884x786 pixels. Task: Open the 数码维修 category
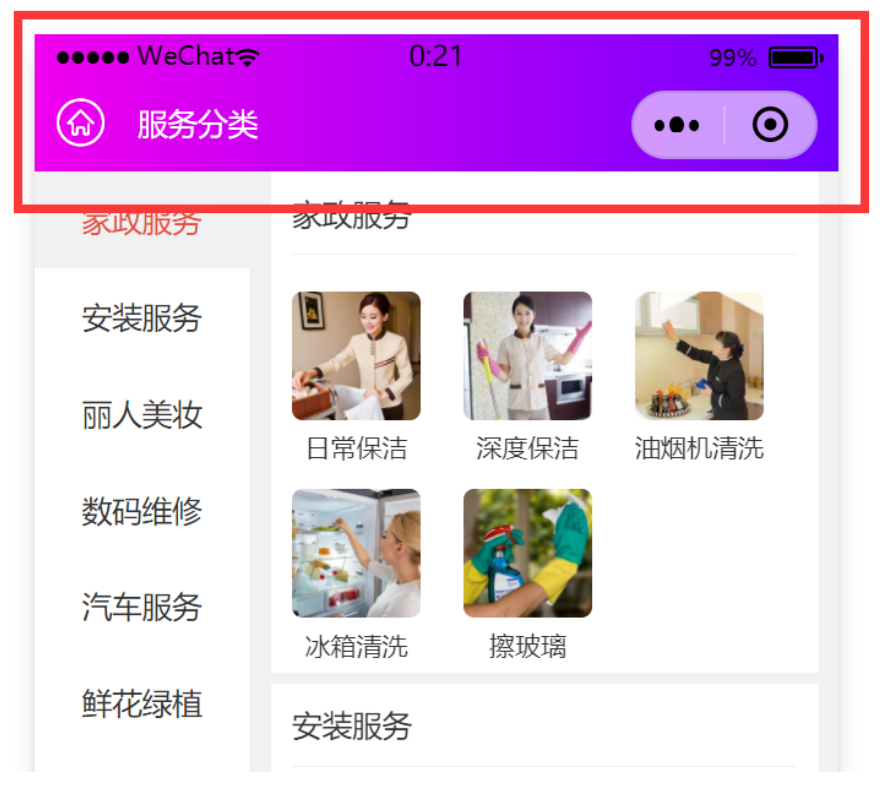(142, 511)
